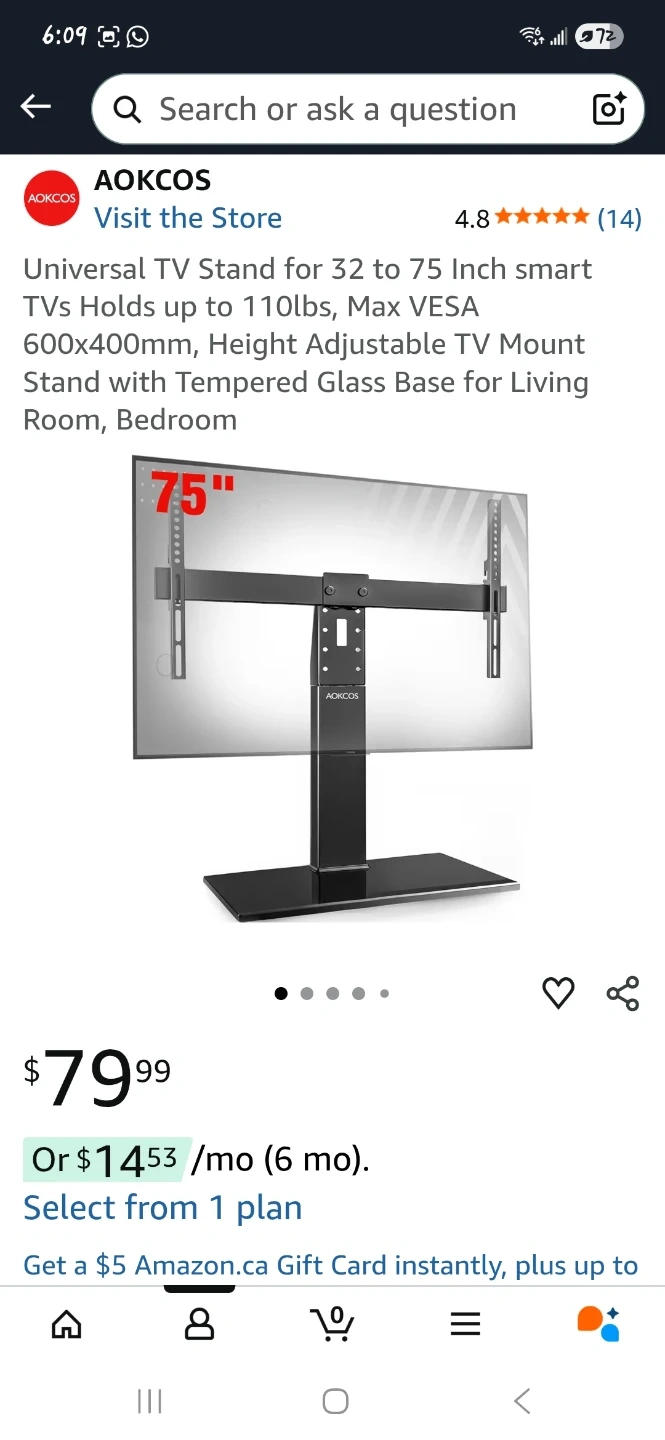Viewport: 665px width, 1440px height.
Task: Select from 1 payment plan
Action: pos(162,1208)
